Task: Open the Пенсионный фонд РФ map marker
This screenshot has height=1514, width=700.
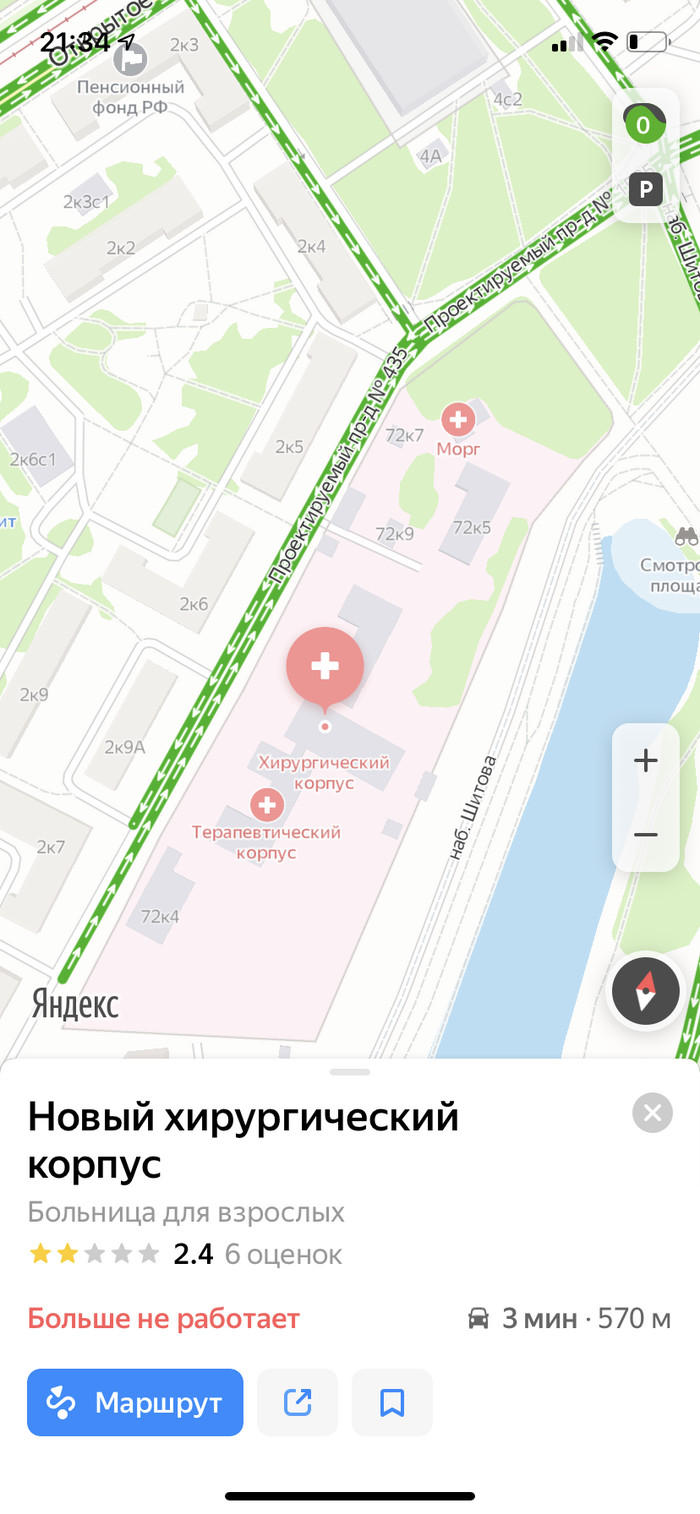Action: click(x=130, y=61)
